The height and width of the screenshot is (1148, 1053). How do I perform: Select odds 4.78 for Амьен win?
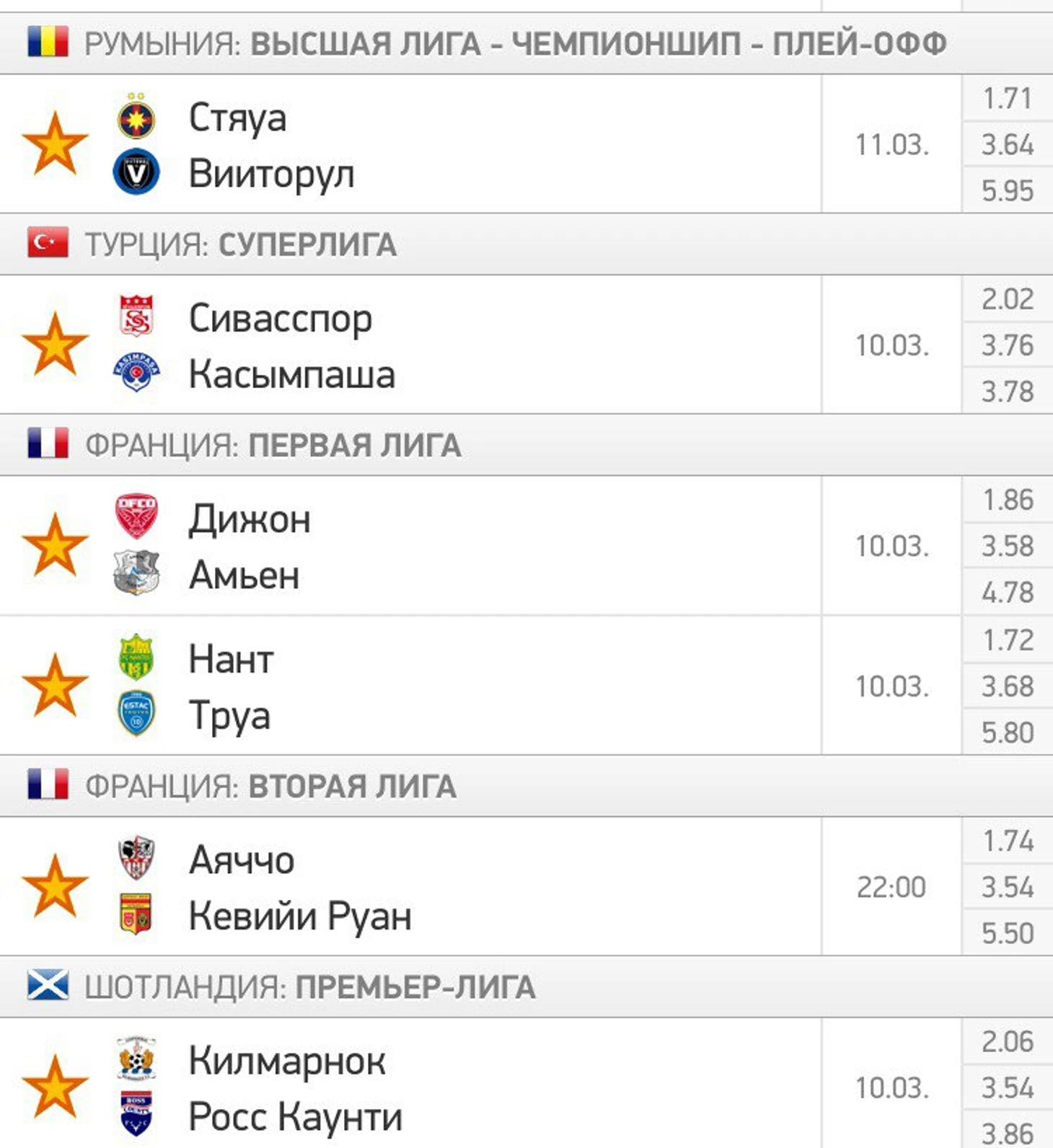click(x=1007, y=592)
